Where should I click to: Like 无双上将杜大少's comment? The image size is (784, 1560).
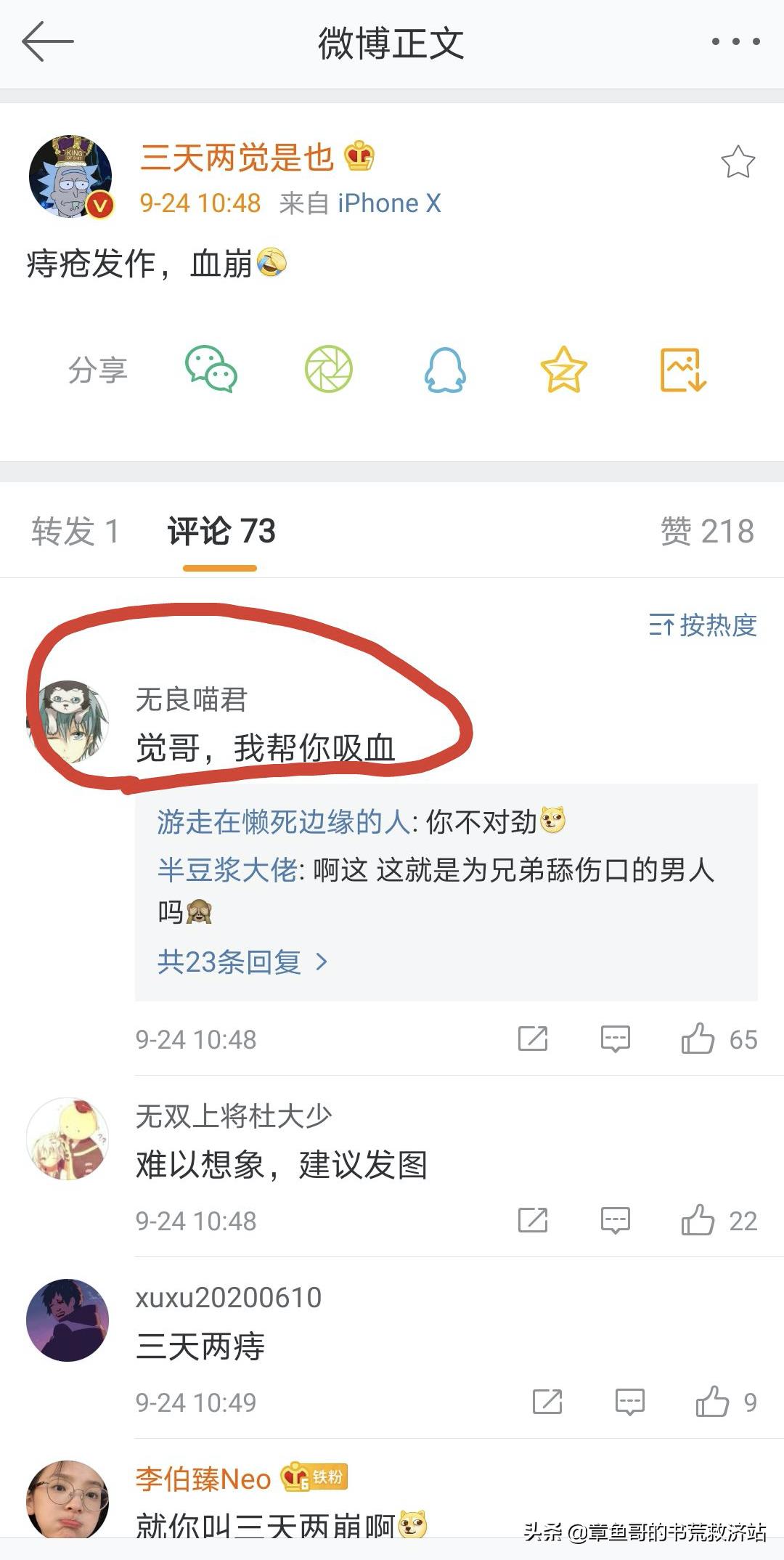coord(698,1221)
